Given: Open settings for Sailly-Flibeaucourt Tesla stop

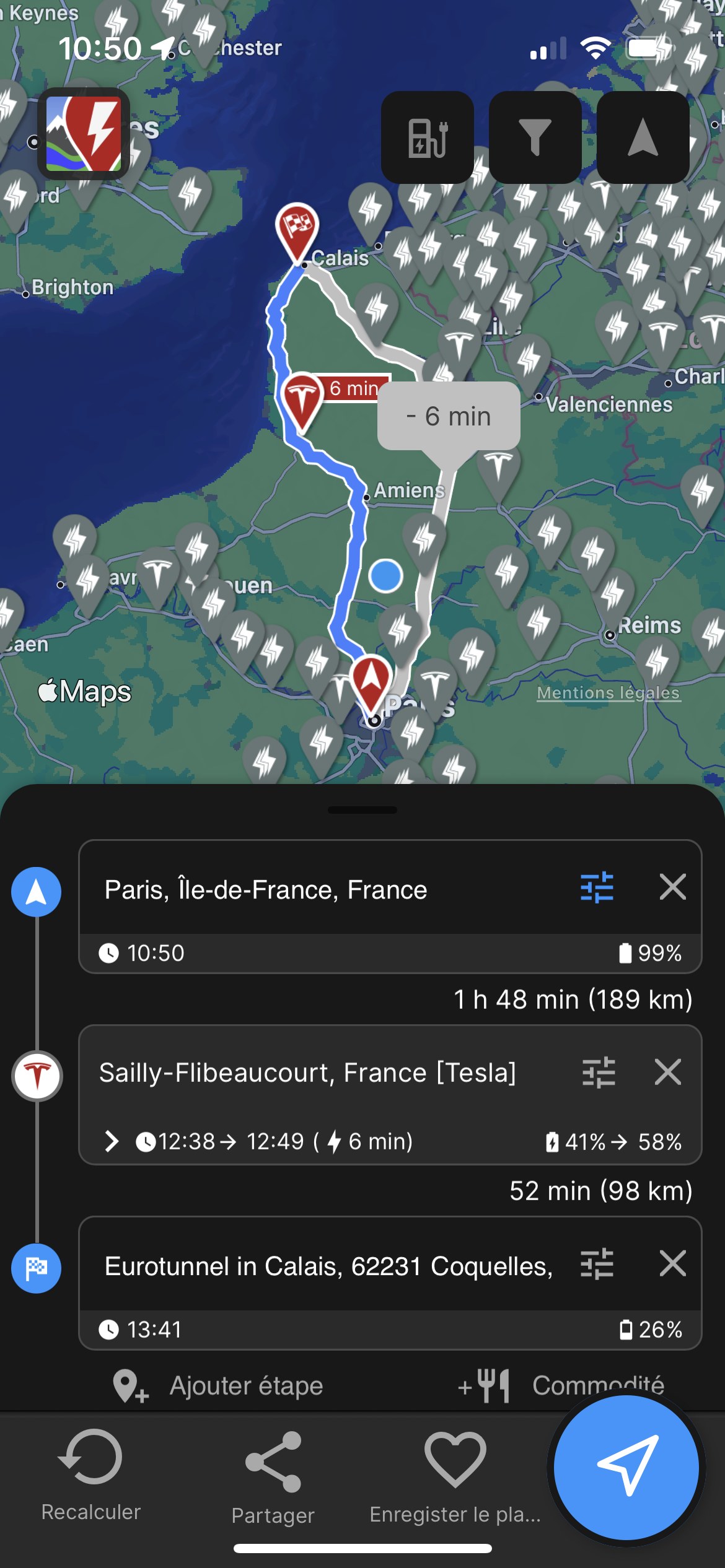Looking at the screenshot, I should [599, 1073].
